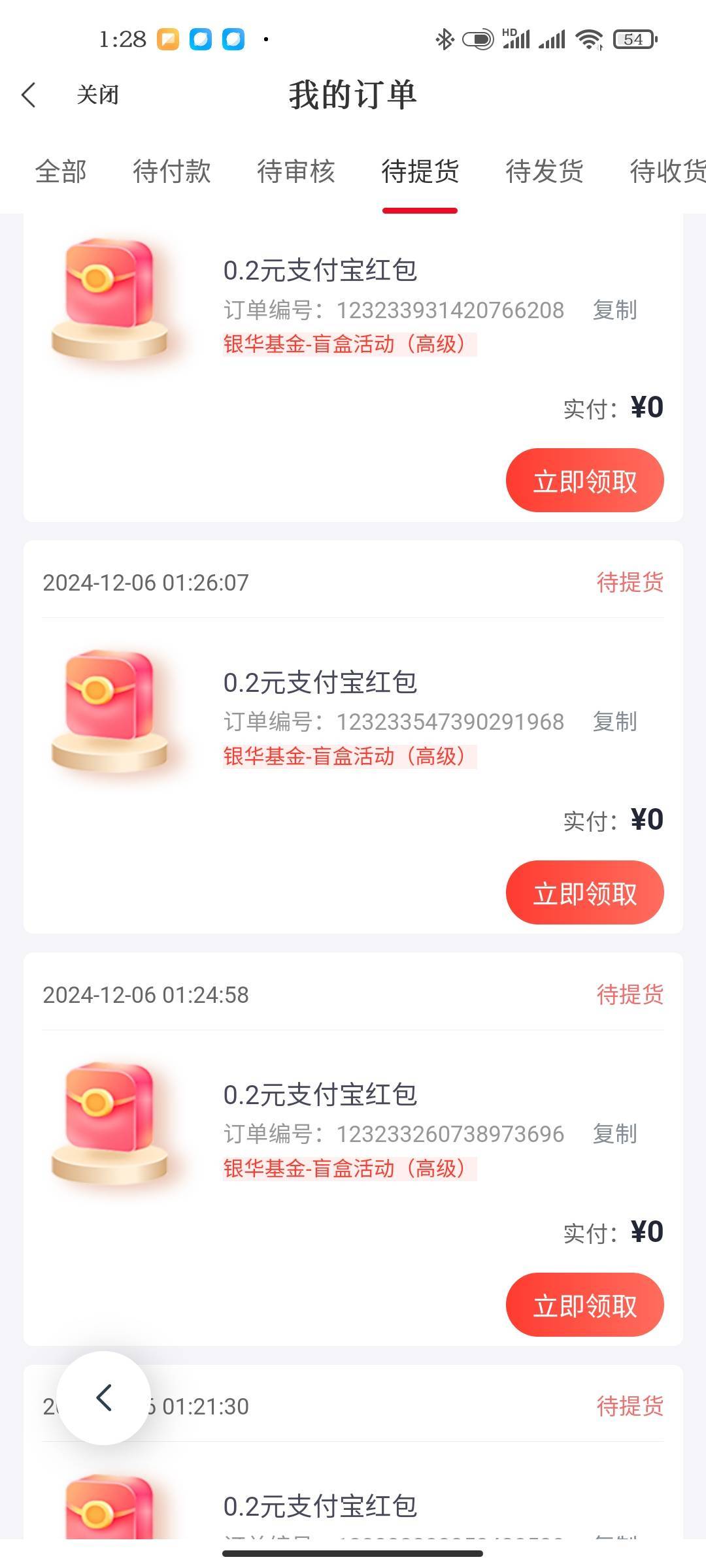This screenshot has height=1568, width=706.
Task: Switch to the 全部 tab
Action: (61, 171)
